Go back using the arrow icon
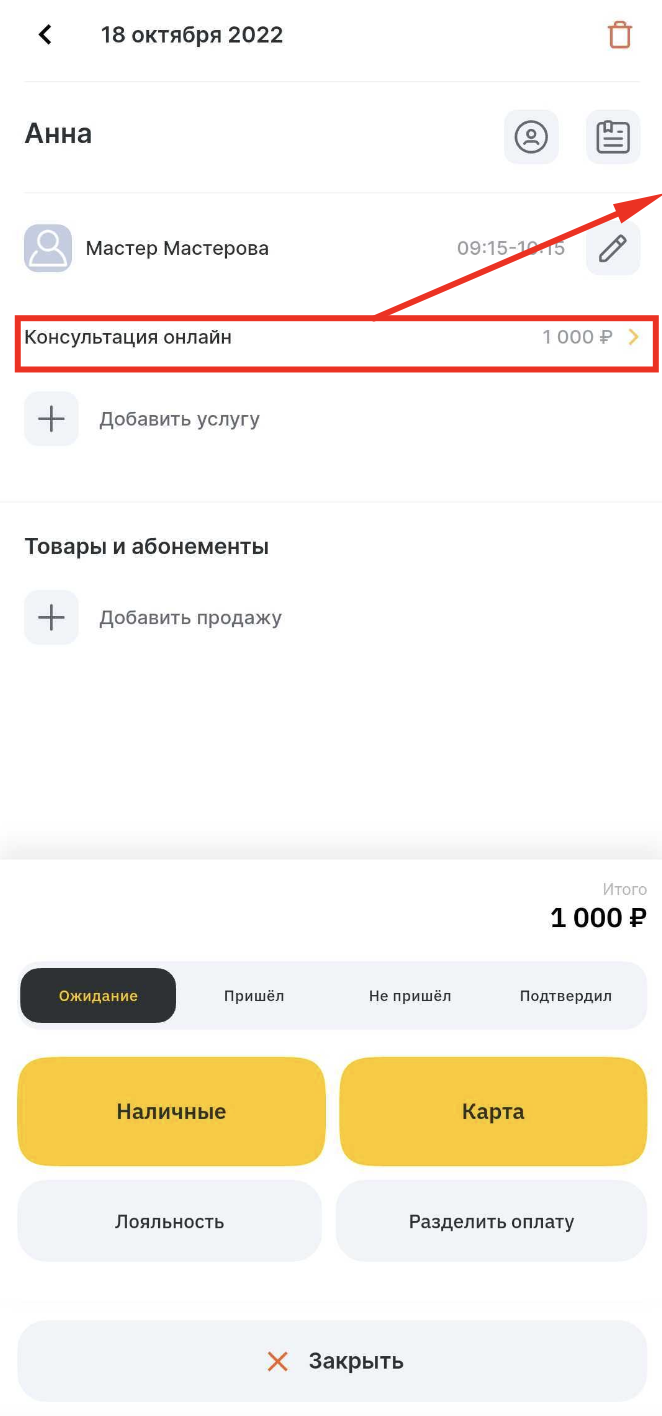662x1416 pixels. tap(45, 35)
